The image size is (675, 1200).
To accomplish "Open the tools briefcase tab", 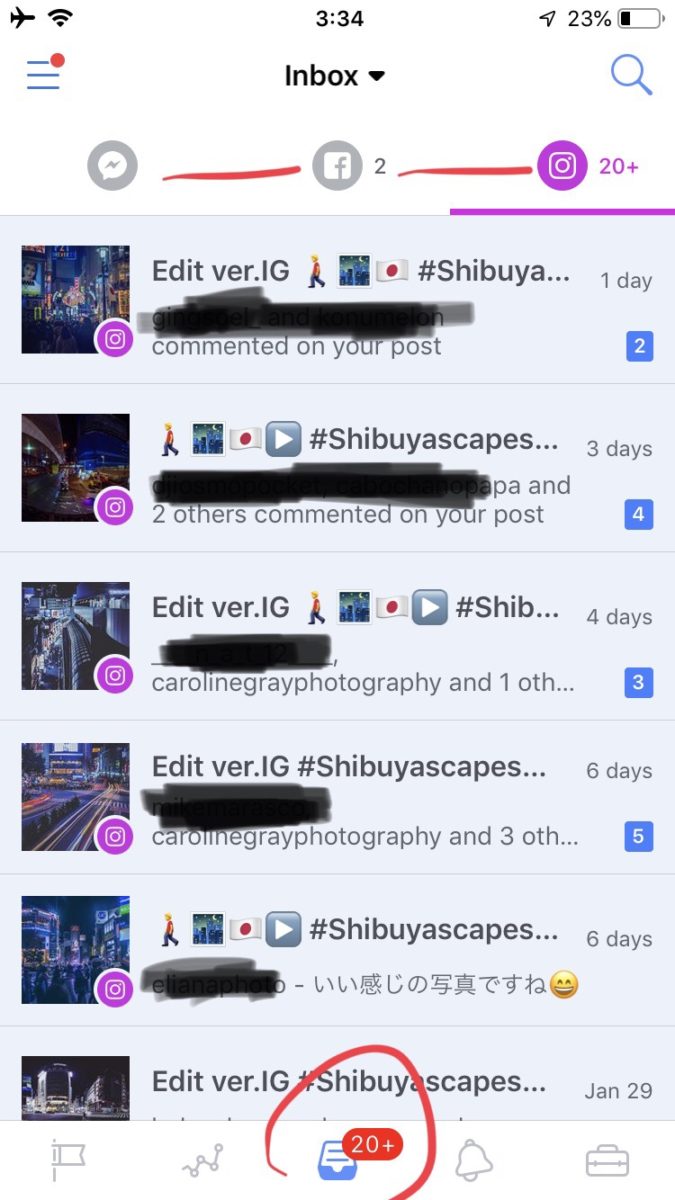I will 607,1162.
